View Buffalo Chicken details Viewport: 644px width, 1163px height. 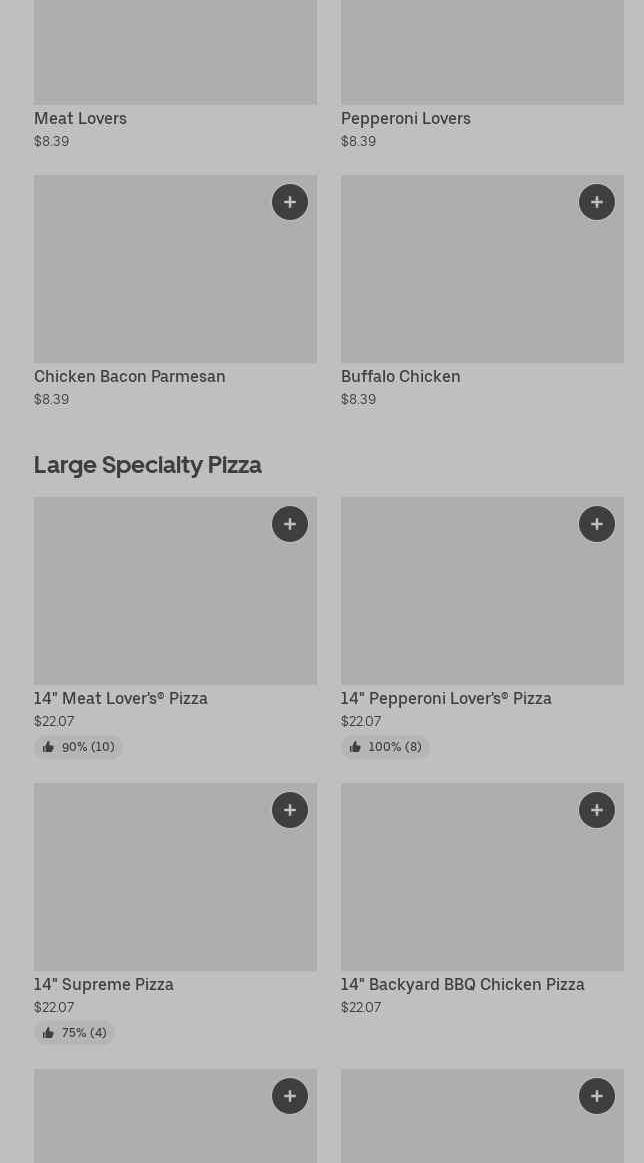tap(400, 376)
